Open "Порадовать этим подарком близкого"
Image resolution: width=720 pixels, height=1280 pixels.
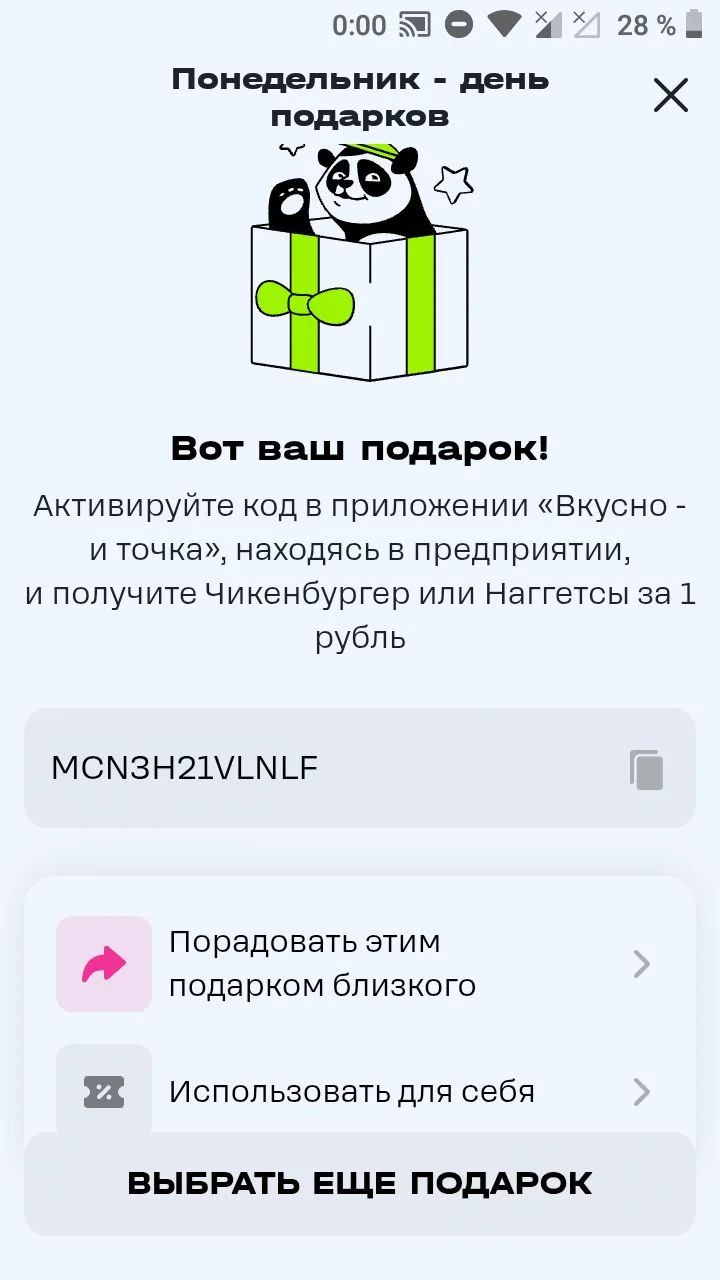point(360,964)
